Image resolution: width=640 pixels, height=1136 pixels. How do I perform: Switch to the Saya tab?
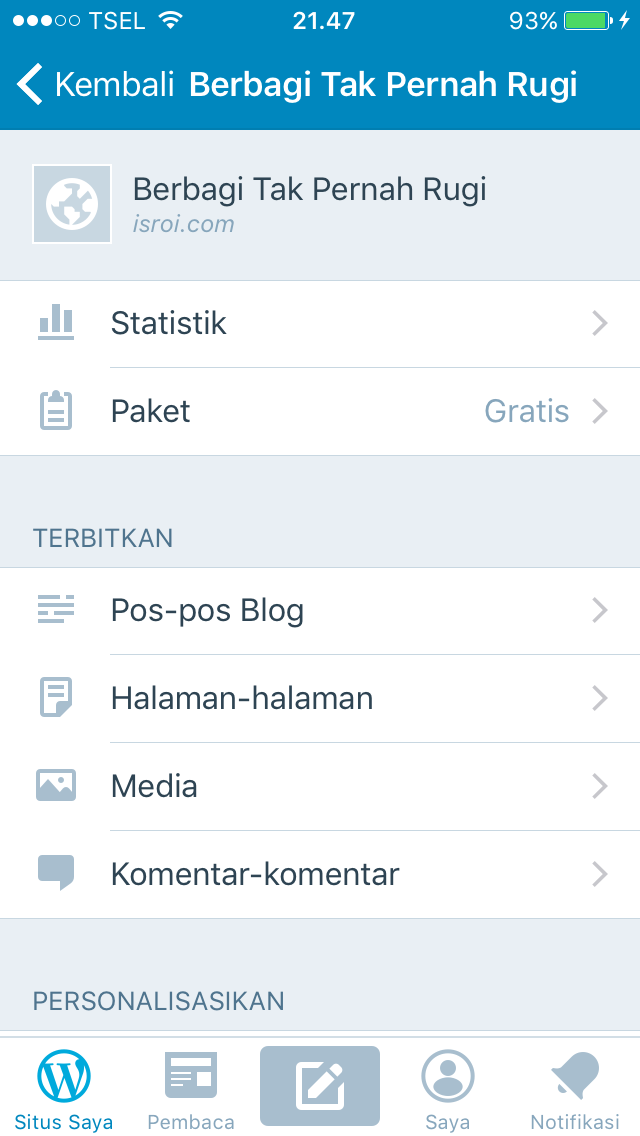coord(447,1089)
